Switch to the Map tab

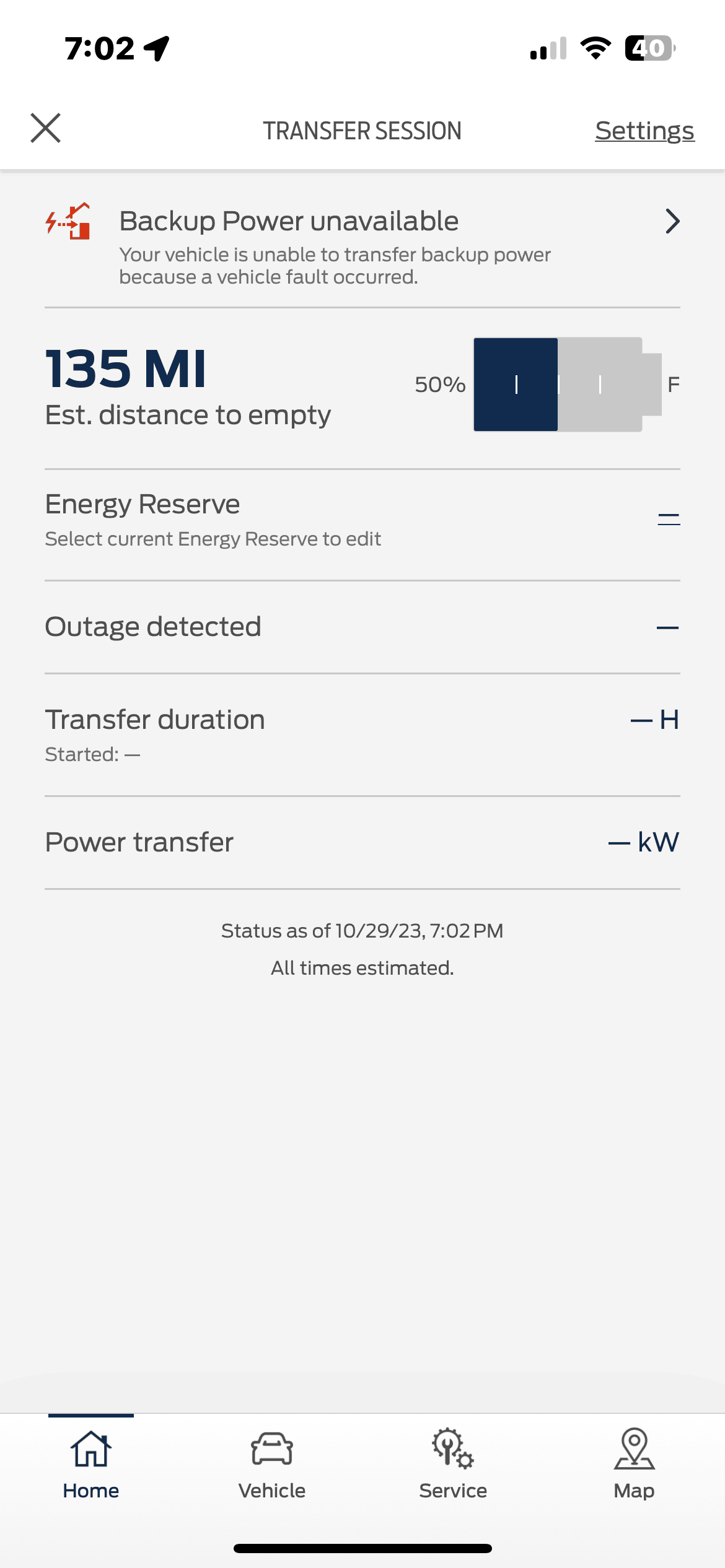click(x=634, y=1464)
